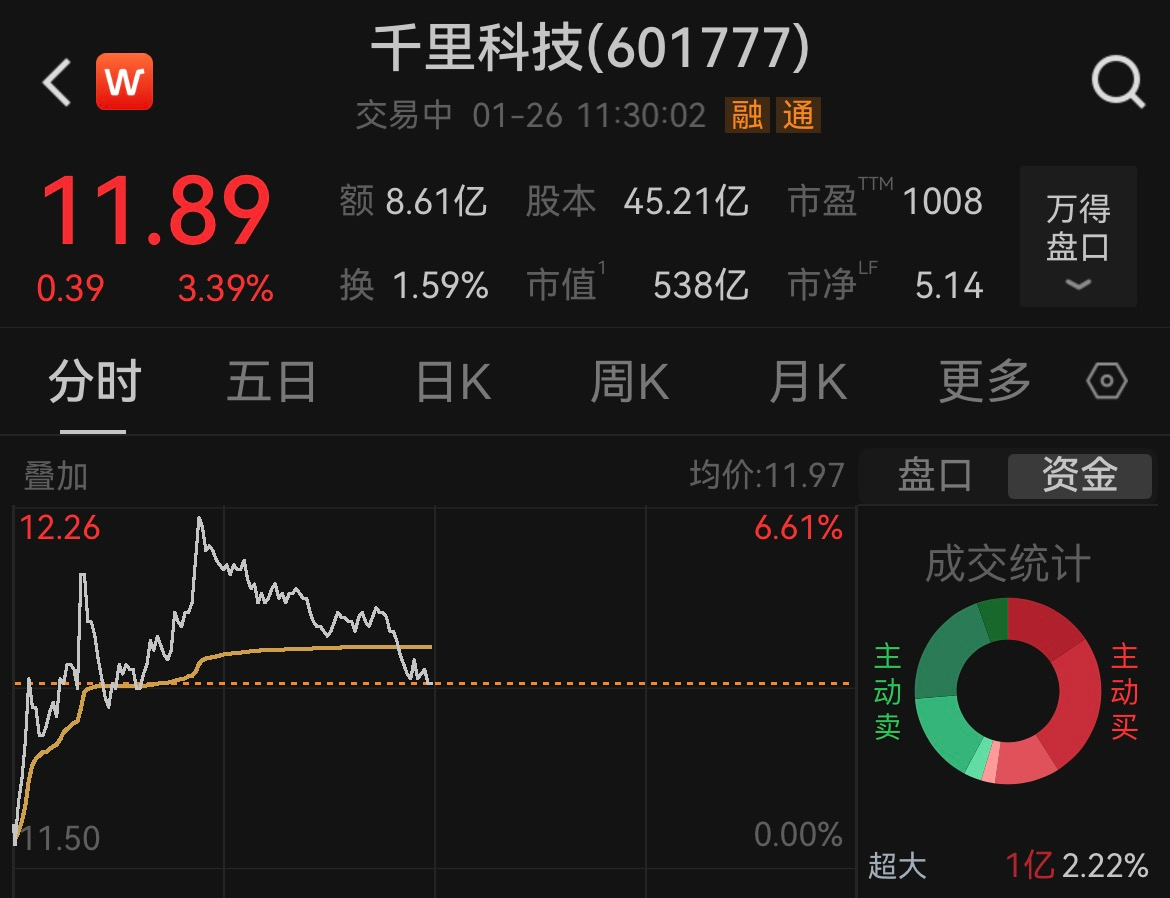The height and width of the screenshot is (898, 1170).
Task: Select the 月K chart tab
Action: pyautogui.click(x=808, y=382)
